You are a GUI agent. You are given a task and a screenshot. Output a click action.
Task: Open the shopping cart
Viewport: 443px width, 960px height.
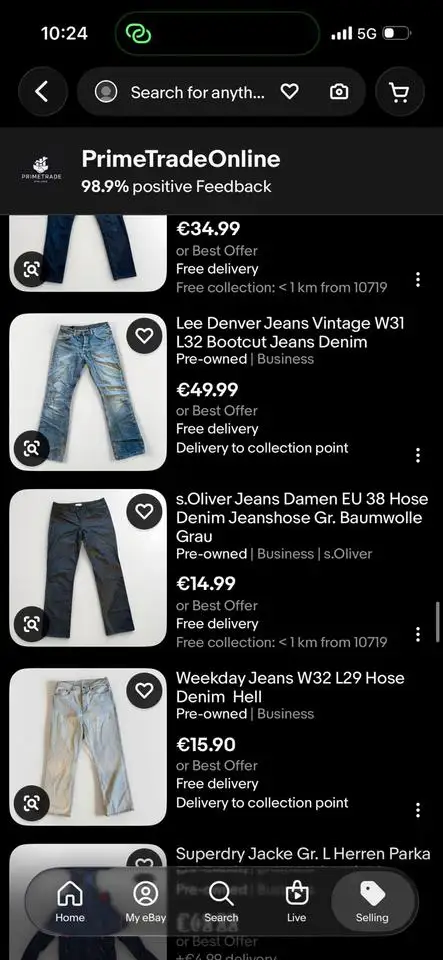[400, 92]
